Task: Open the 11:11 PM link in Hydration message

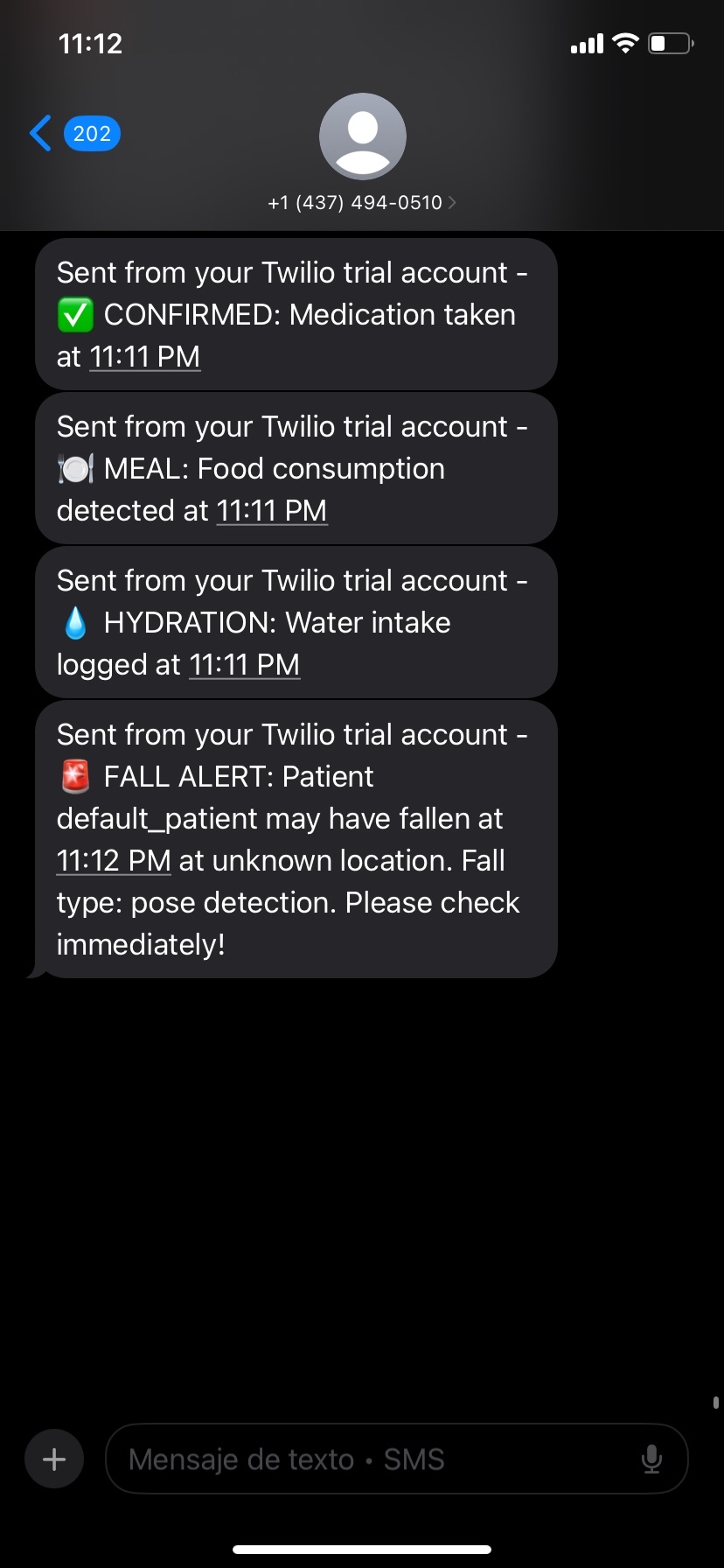Action: click(x=245, y=665)
